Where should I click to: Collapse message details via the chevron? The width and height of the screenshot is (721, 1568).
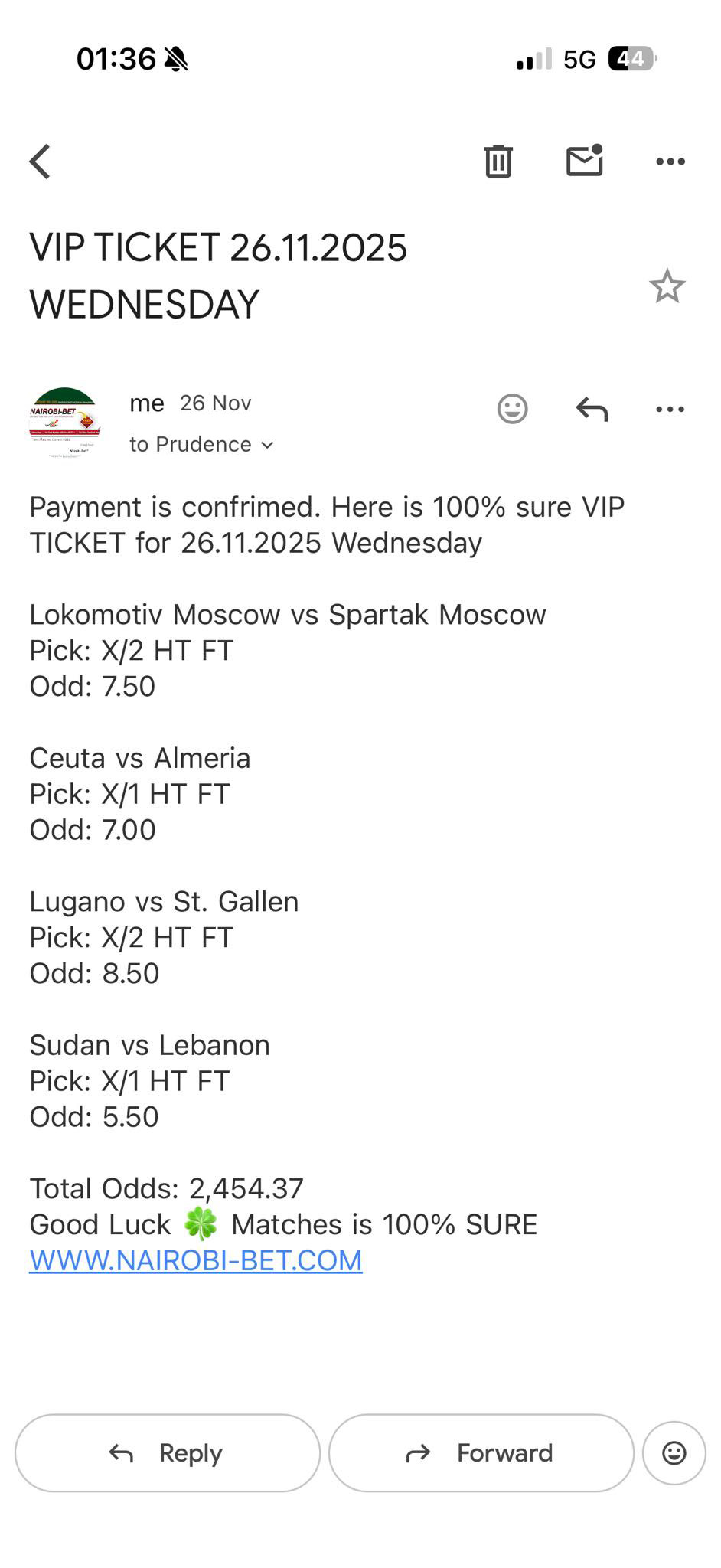point(266,444)
